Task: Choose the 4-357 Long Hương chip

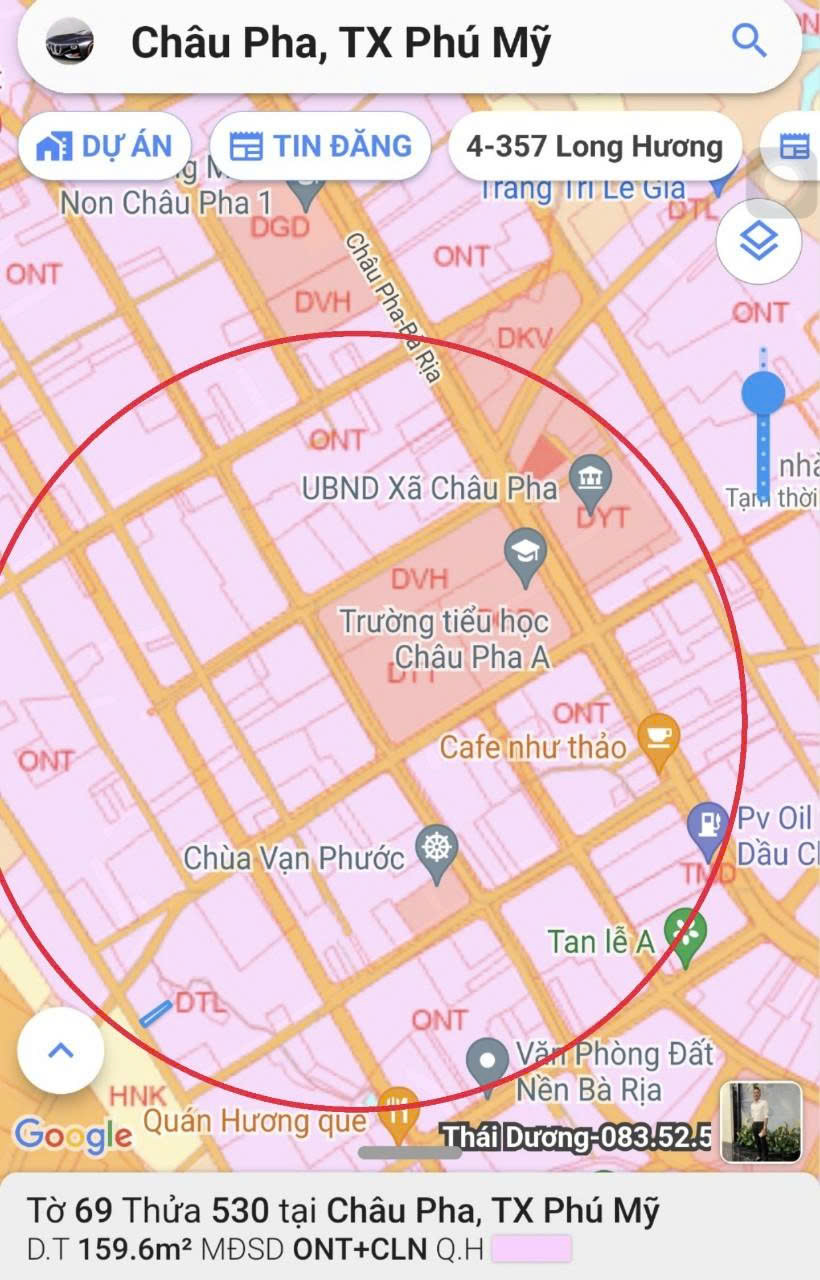Action: (595, 147)
